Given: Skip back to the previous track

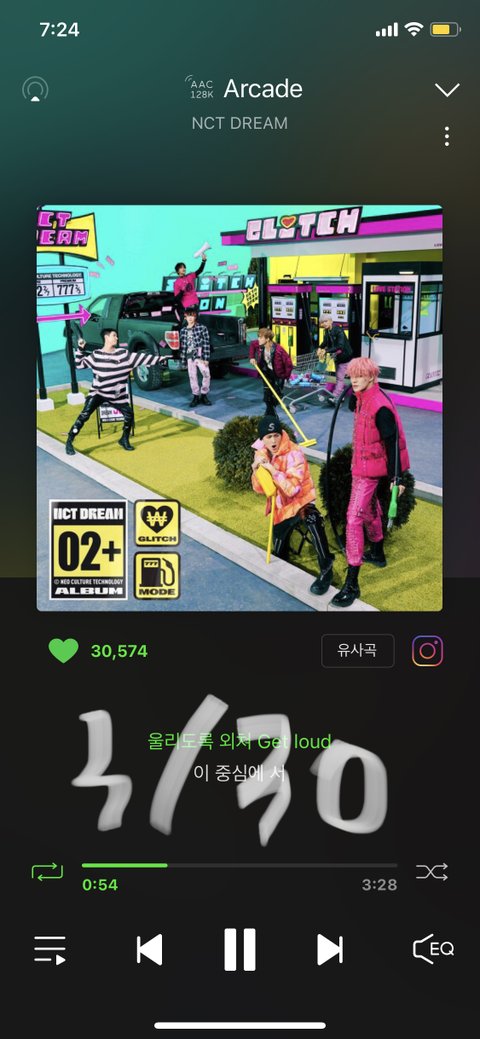Looking at the screenshot, I should click(x=149, y=950).
